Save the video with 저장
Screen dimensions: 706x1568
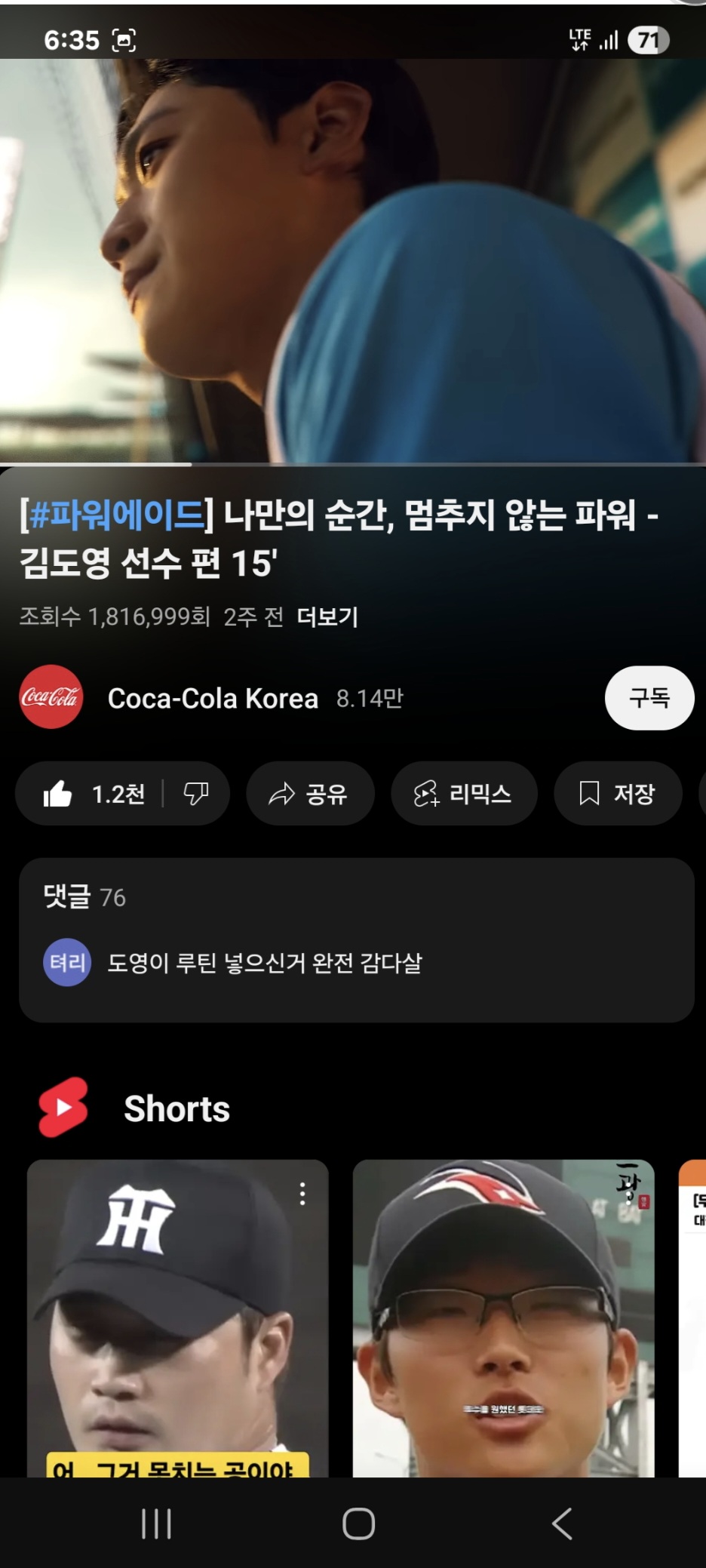(x=617, y=794)
